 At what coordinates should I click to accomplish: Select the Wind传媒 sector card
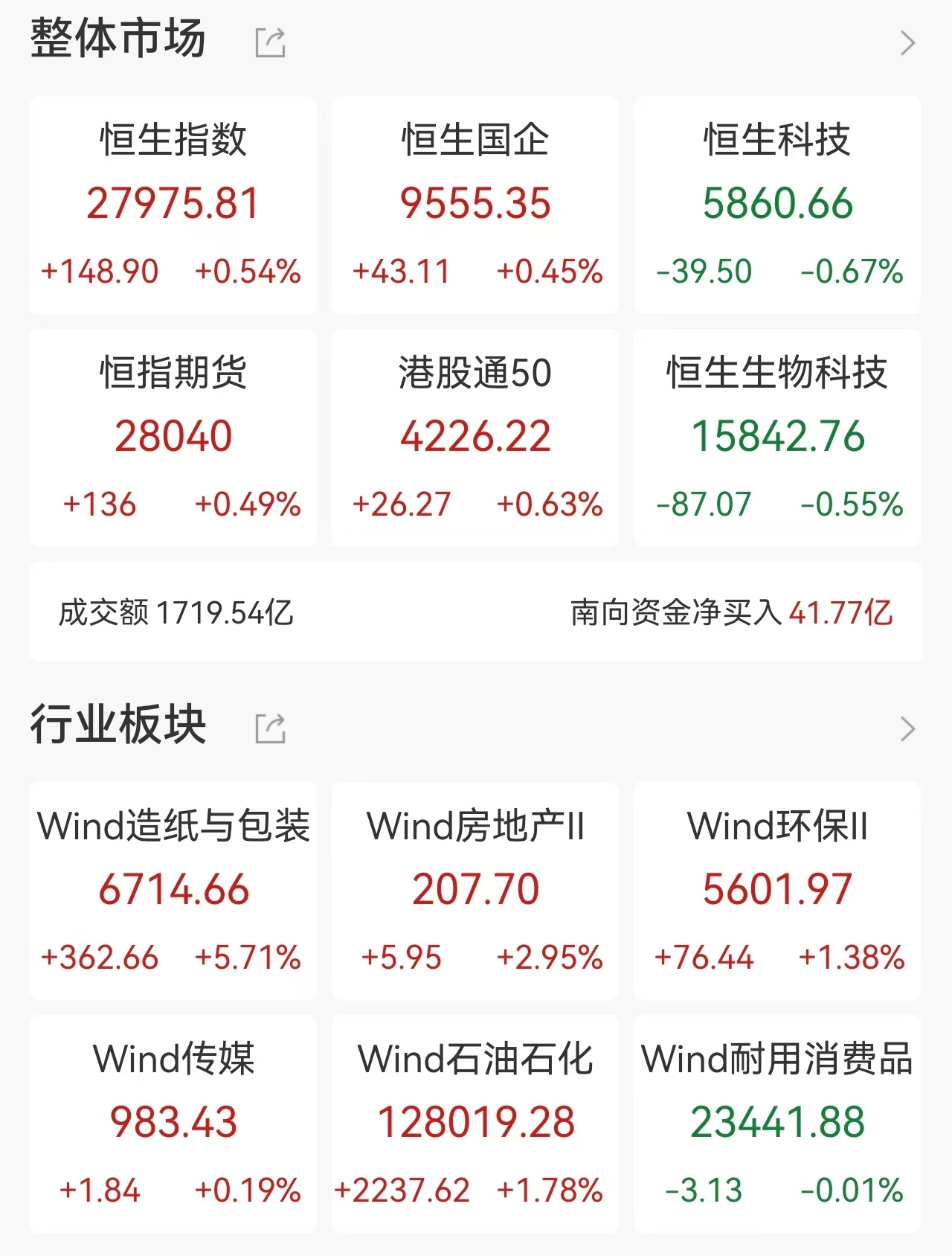[173, 1124]
